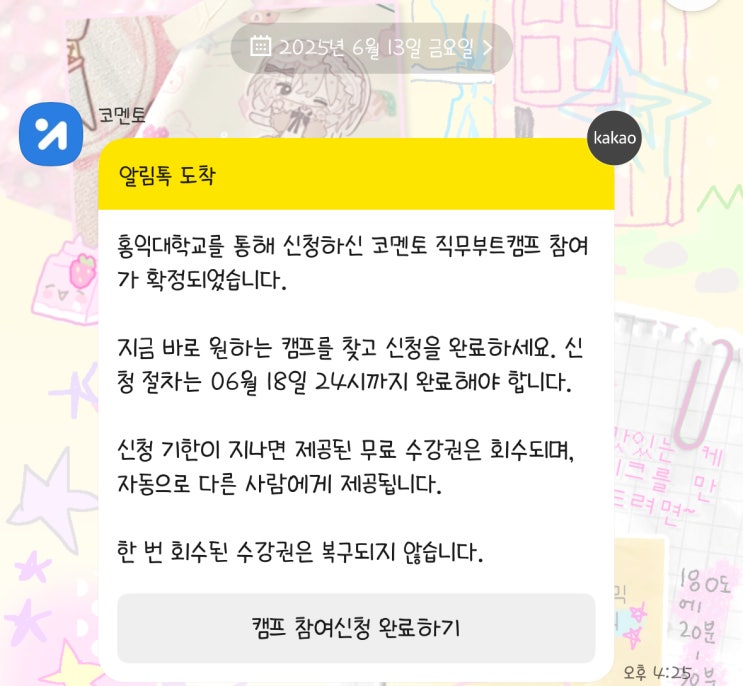This screenshot has height=686, width=743.
Task: Tap the 캠프 참여신청 완료하기 button
Action: click(x=356, y=628)
